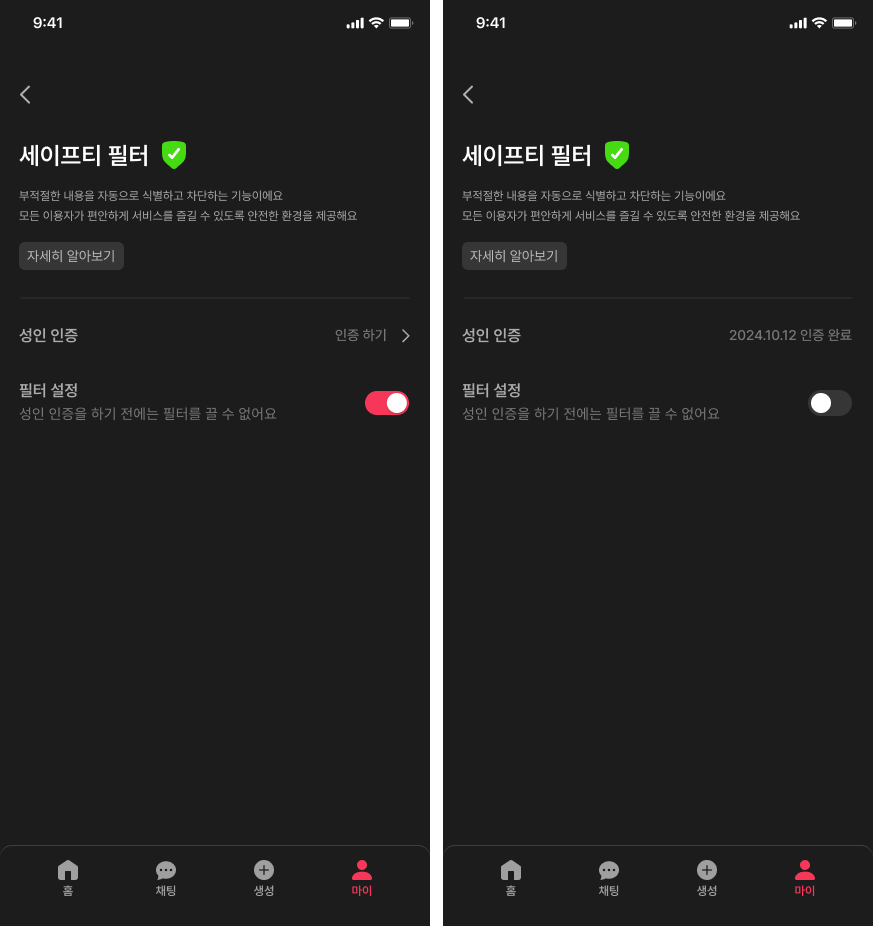Go back from the screen with 인증 하기
Screen dimensions: 873x926
[x=25, y=94]
